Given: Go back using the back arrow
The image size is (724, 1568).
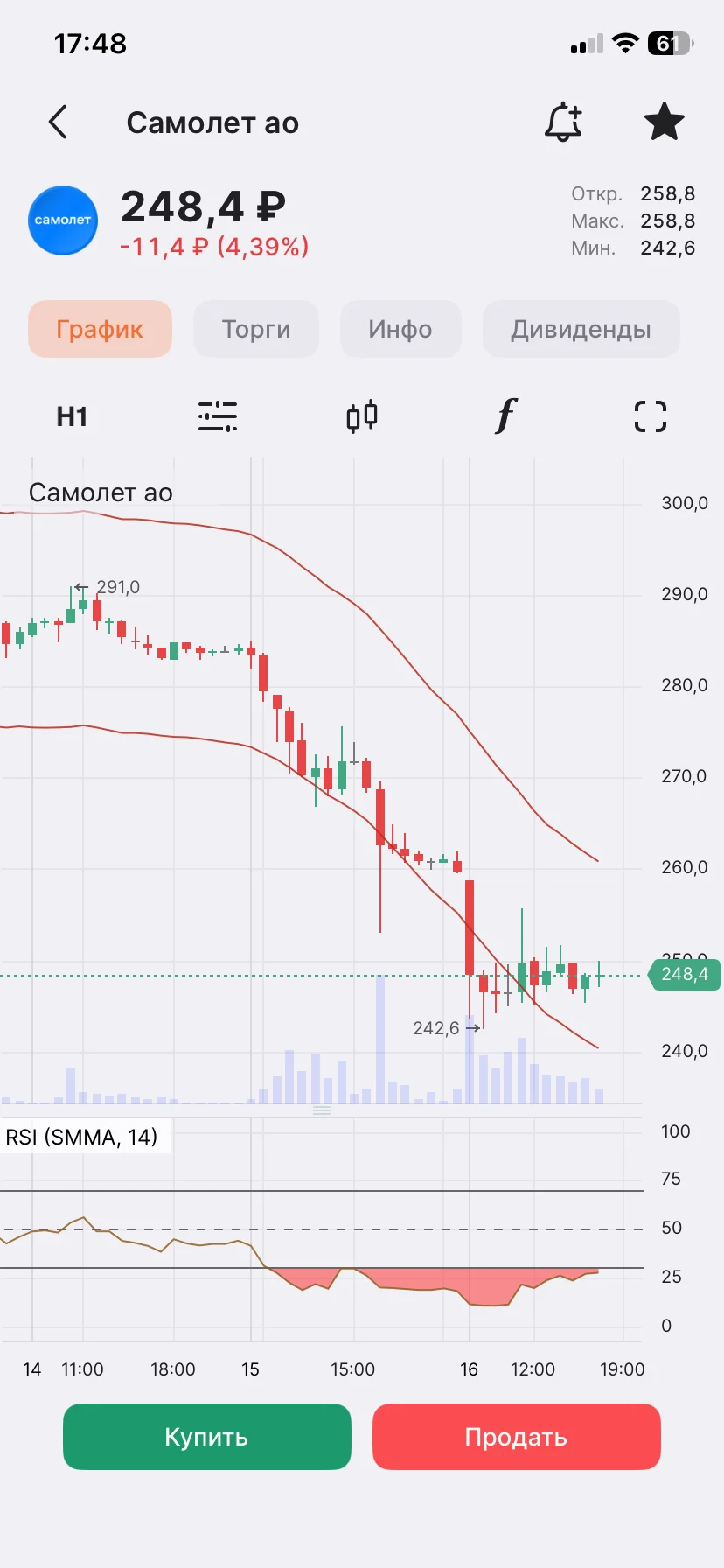Looking at the screenshot, I should pyautogui.click(x=58, y=122).
